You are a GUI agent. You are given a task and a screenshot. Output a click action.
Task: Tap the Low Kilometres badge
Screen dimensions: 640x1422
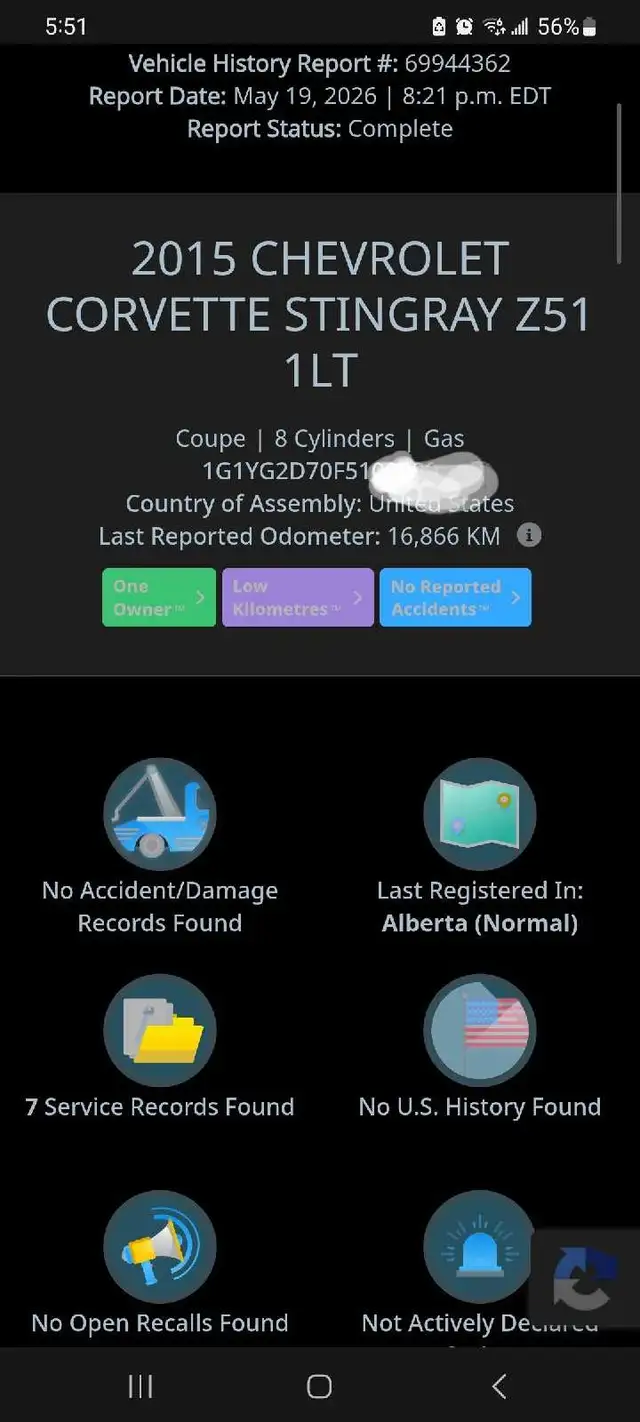[298, 597]
